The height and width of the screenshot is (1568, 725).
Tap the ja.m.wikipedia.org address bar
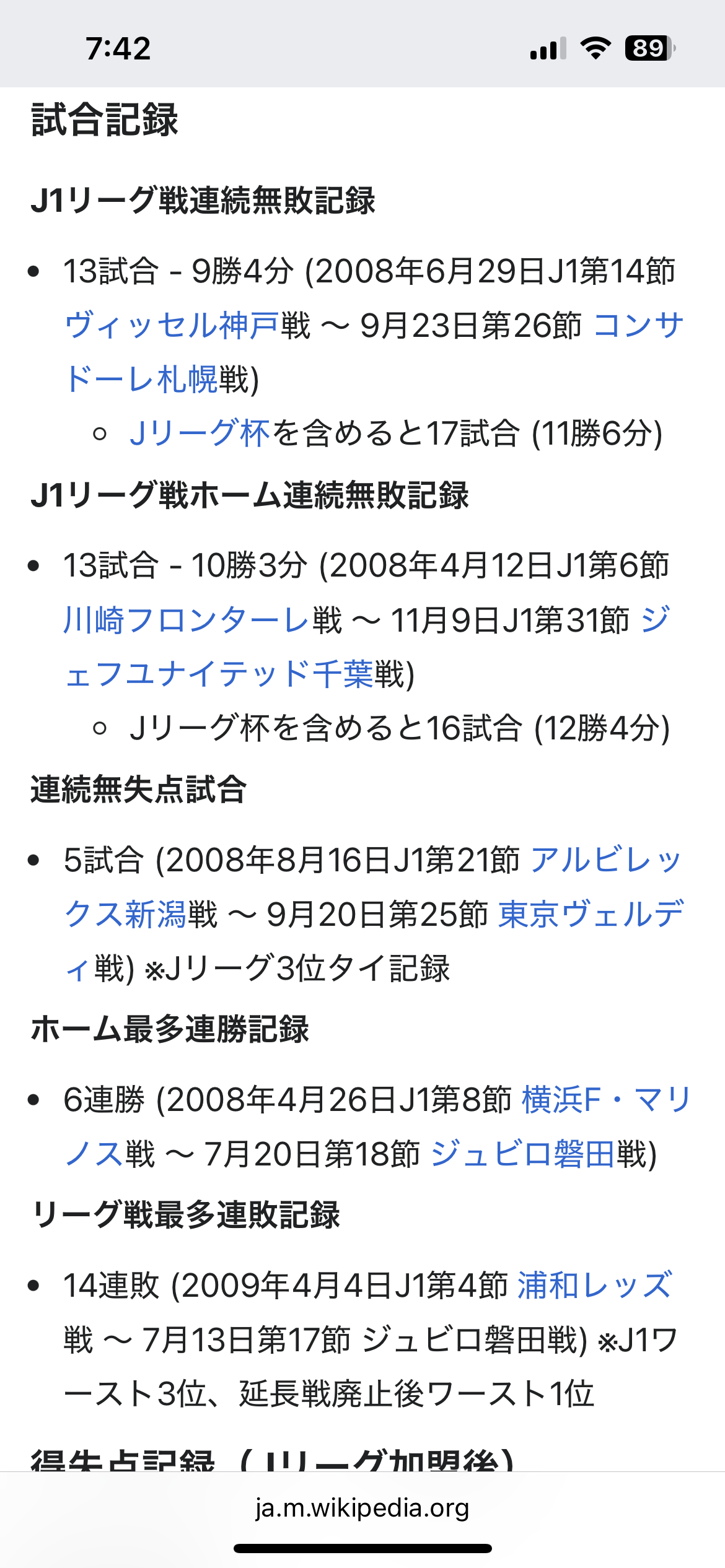point(362,1508)
